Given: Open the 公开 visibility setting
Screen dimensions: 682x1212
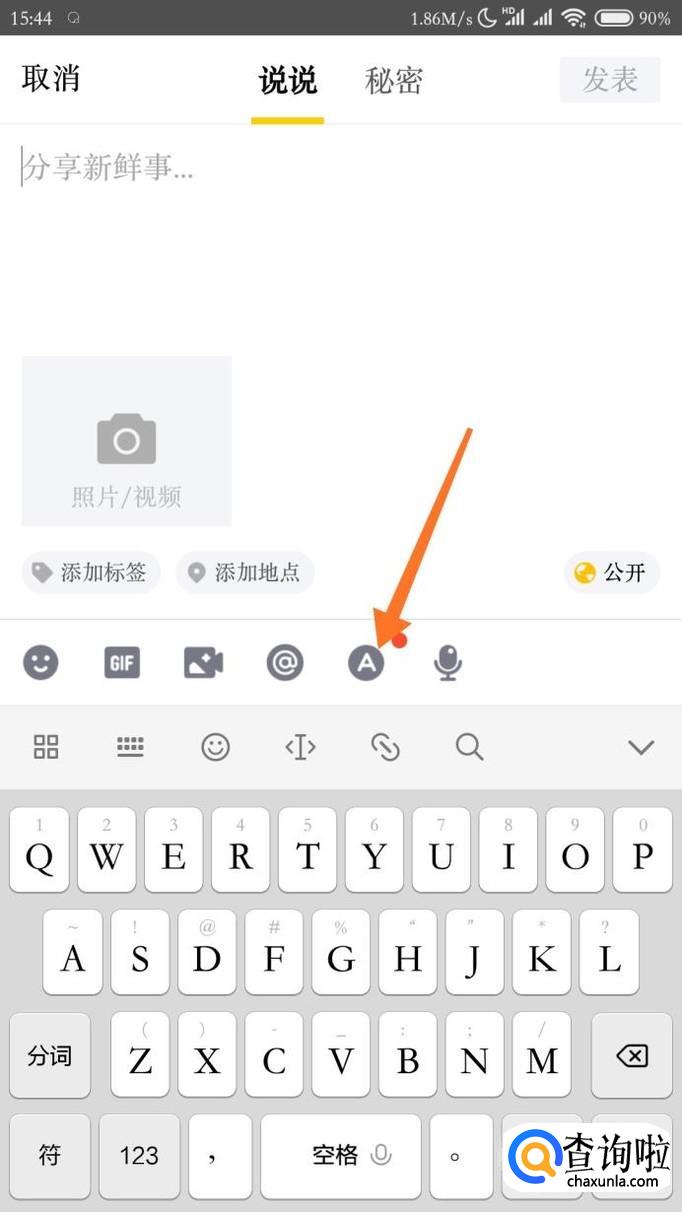Looking at the screenshot, I should point(612,572).
